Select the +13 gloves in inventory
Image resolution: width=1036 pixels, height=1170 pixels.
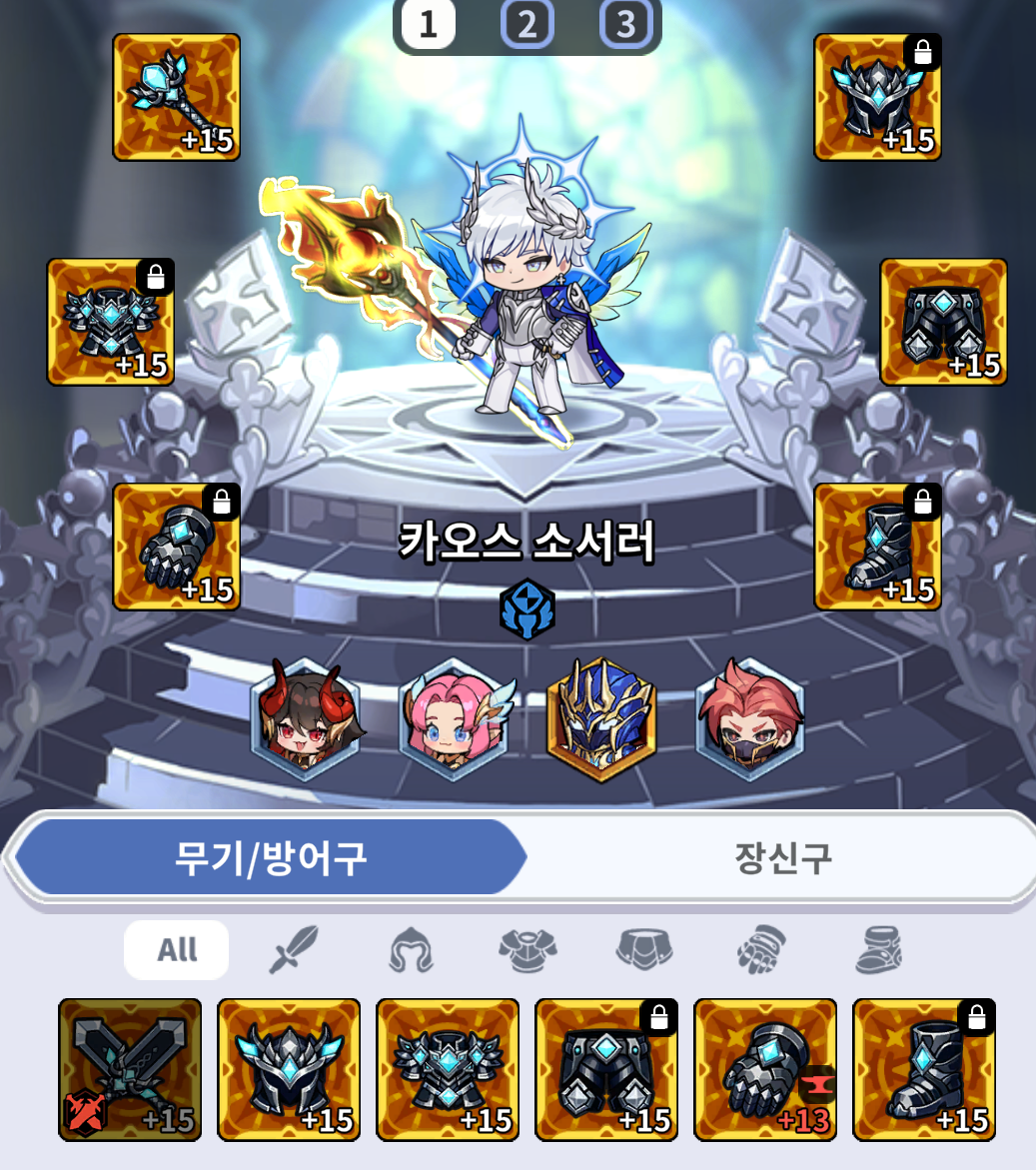tap(765, 1069)
